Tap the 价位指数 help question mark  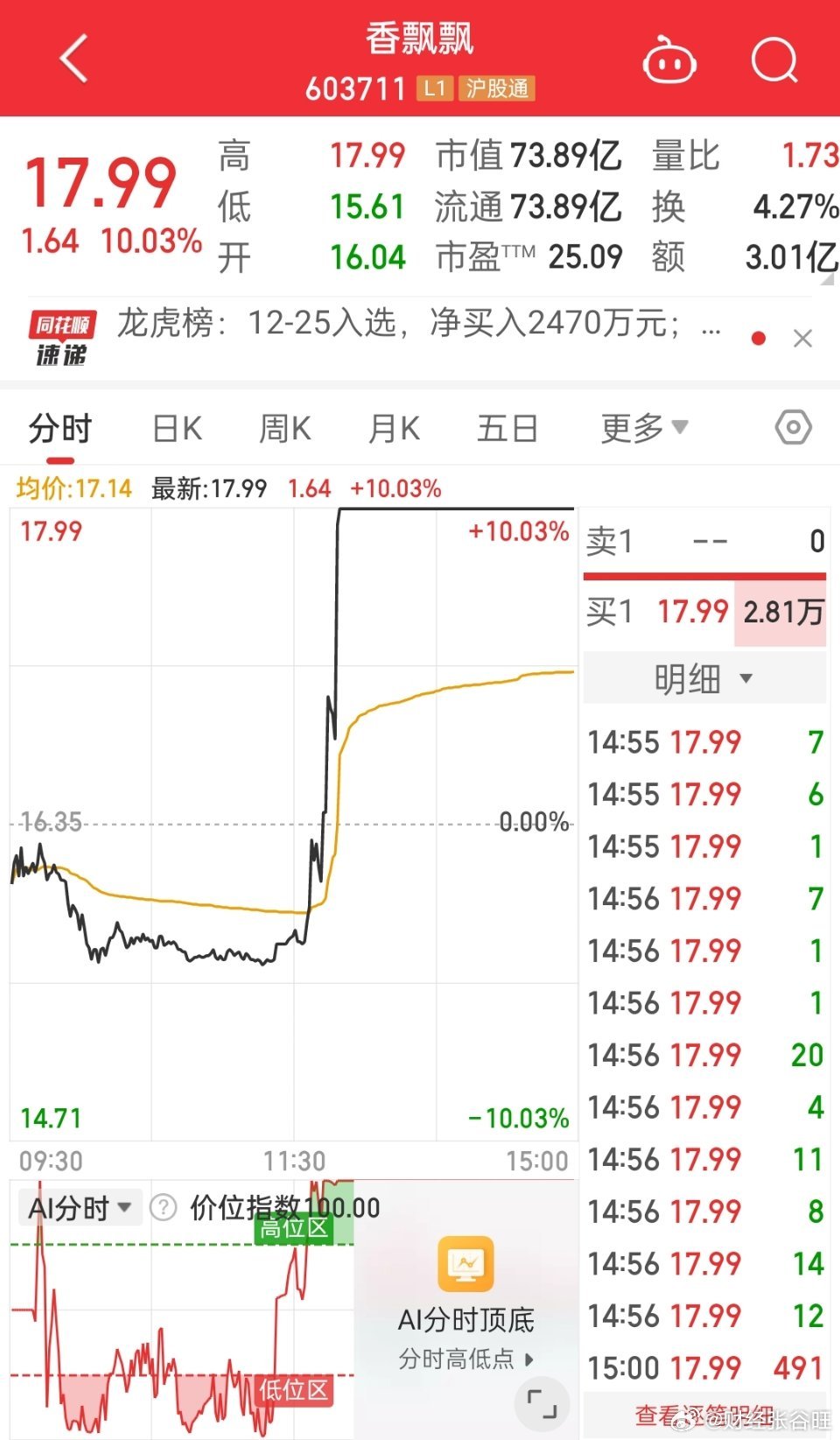click(x=164, y=1208)
